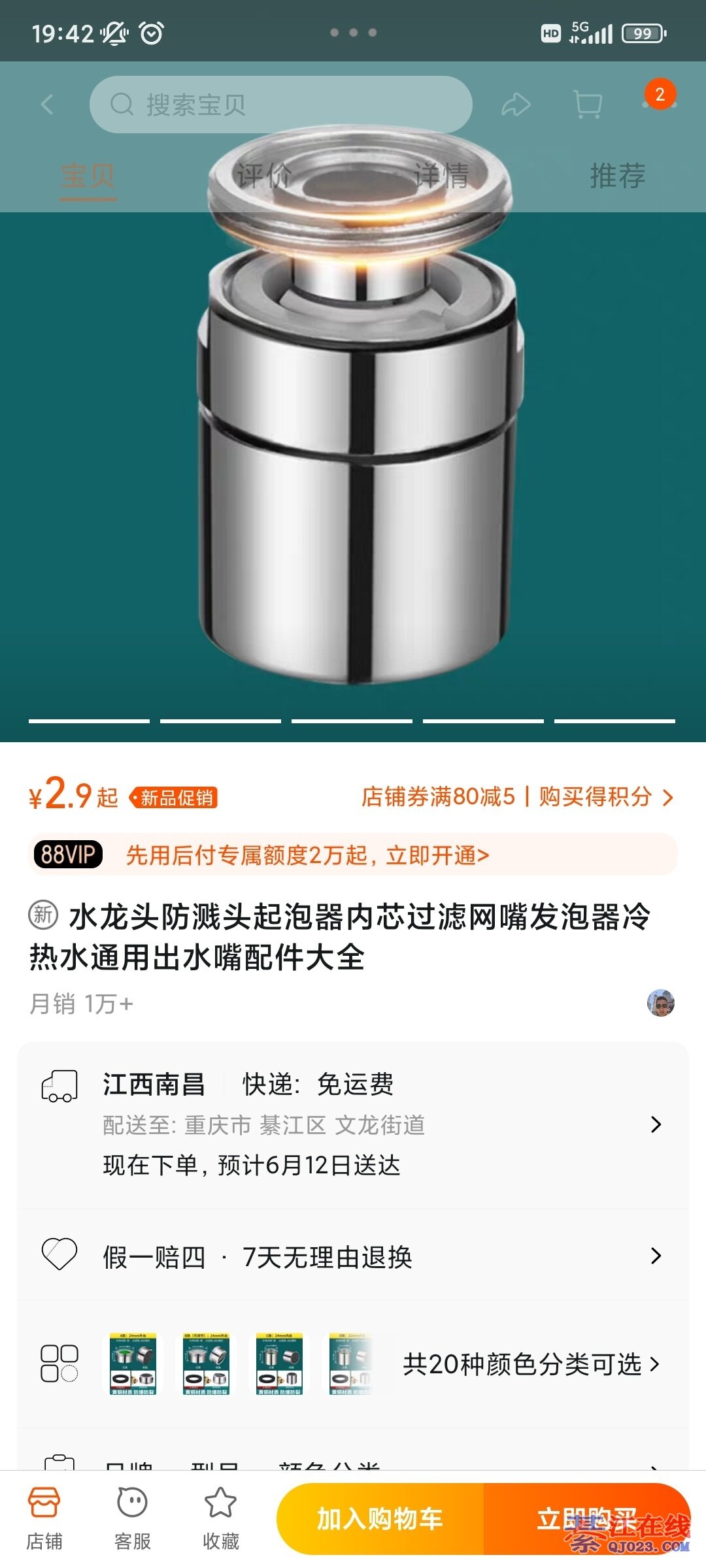Viewport: 706px width, 1568px height.
Task: Tap 立即购买 to buy now
Action: (586, 1519)
